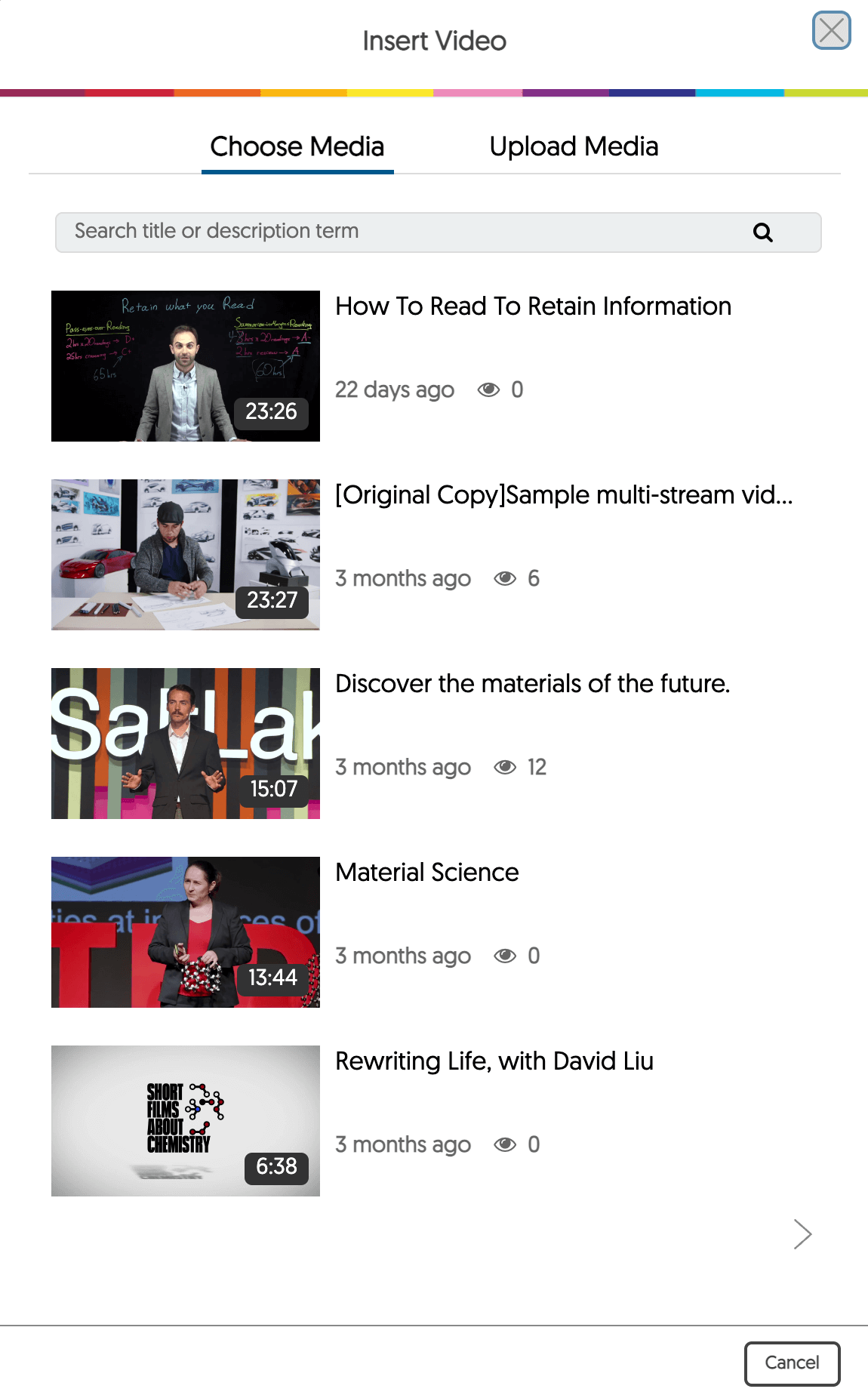Select the Material Science video

427,873
